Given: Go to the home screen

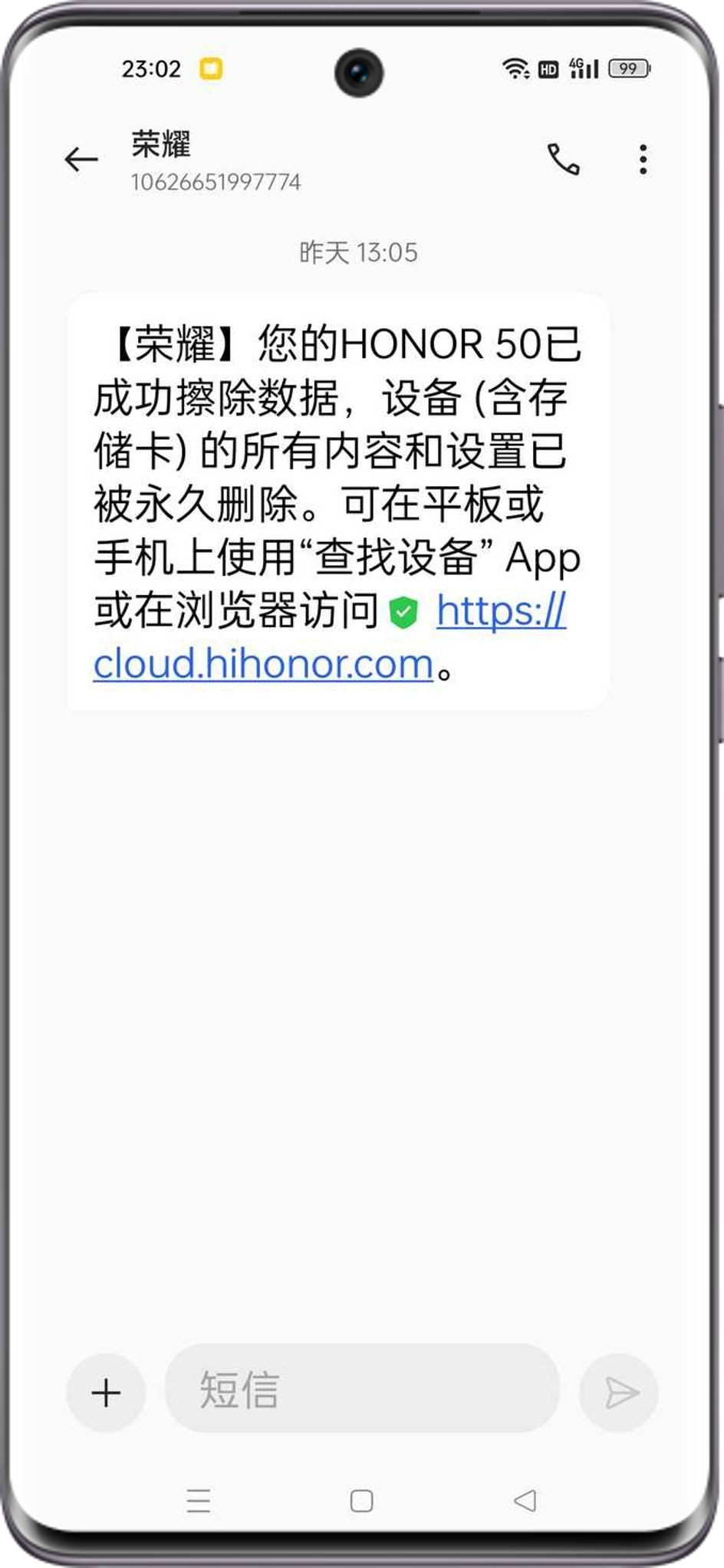Looking at the screenshot, I should [x=361, y=1500].
